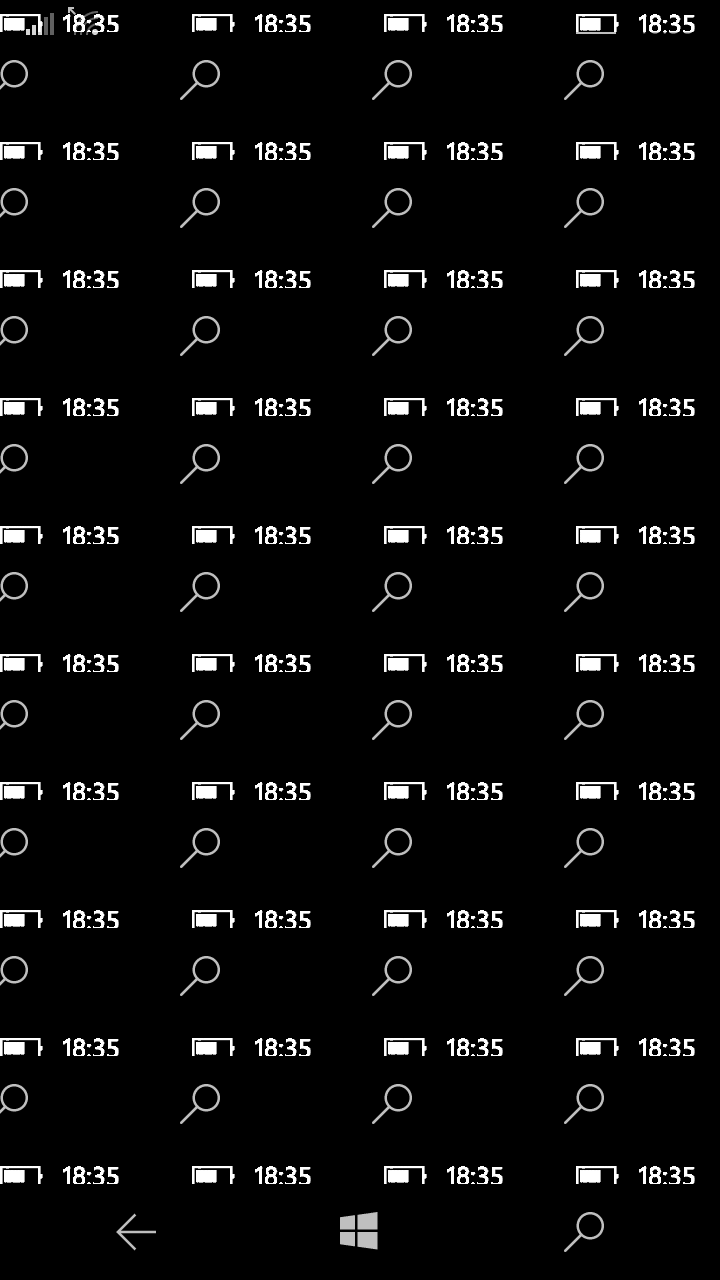Go back using the navigation bar arrow
This screenshot has width=720, height=1280.
[136, 1232]
